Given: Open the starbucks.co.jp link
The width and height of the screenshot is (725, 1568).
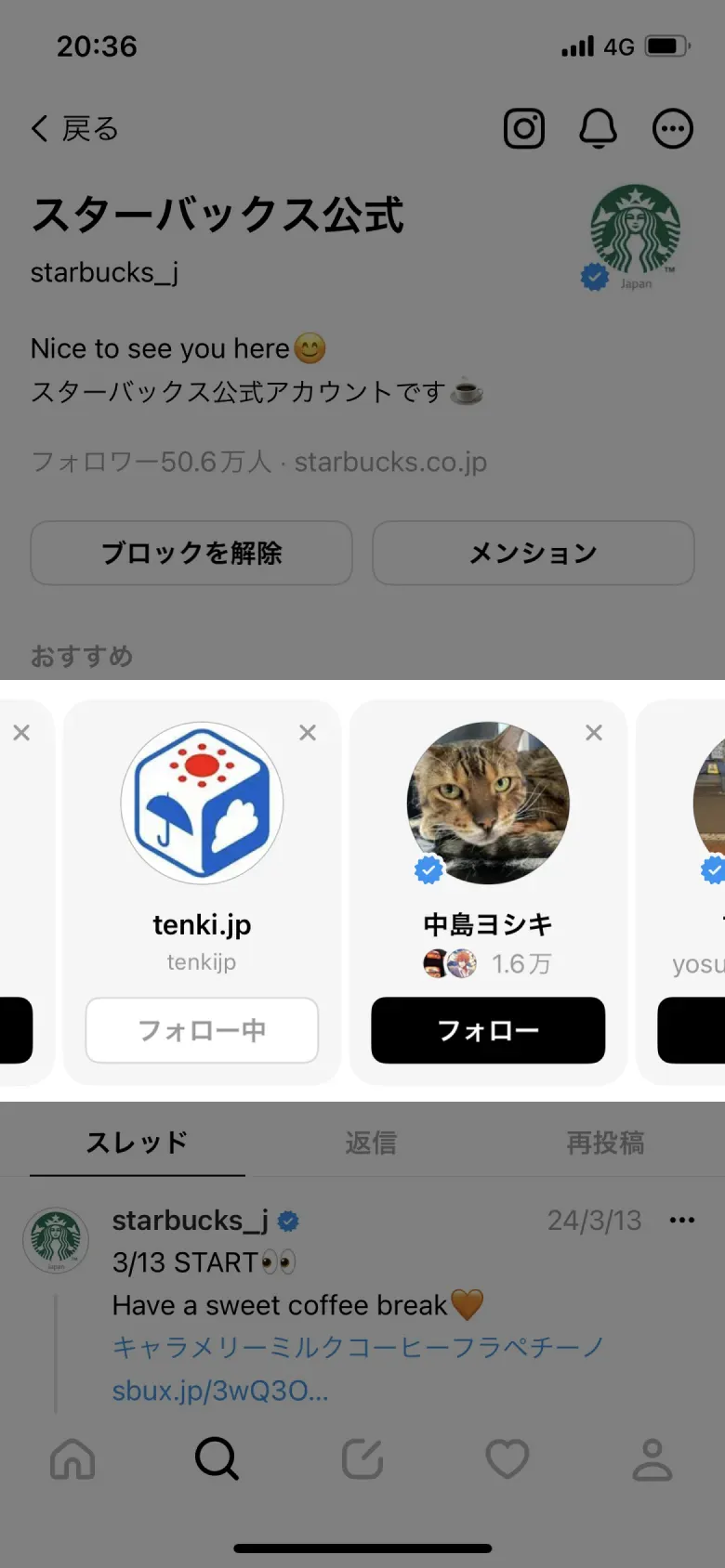Looking at the screenshot, I should tap(390, 462).
